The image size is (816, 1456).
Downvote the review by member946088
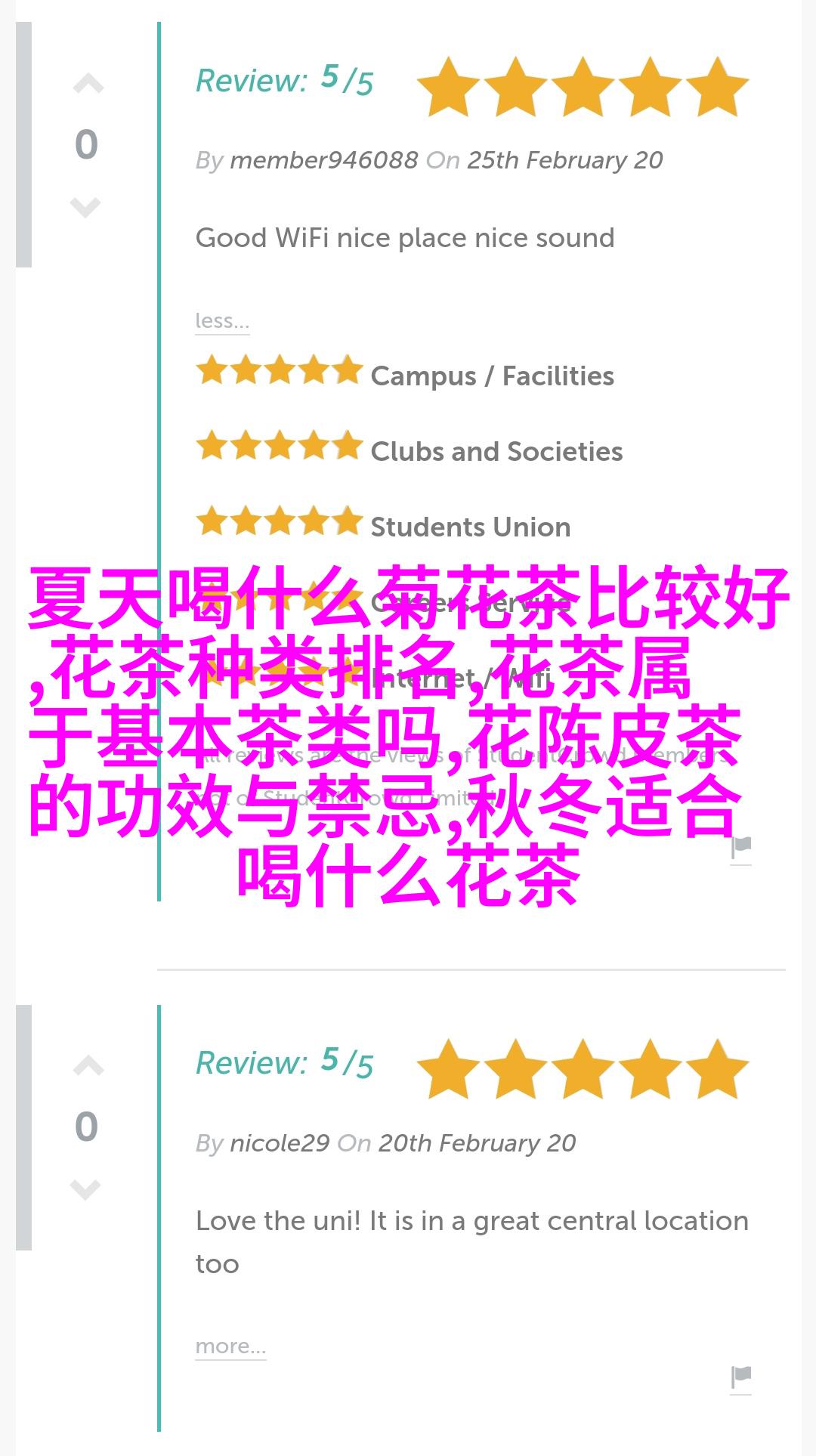(85, 207)
